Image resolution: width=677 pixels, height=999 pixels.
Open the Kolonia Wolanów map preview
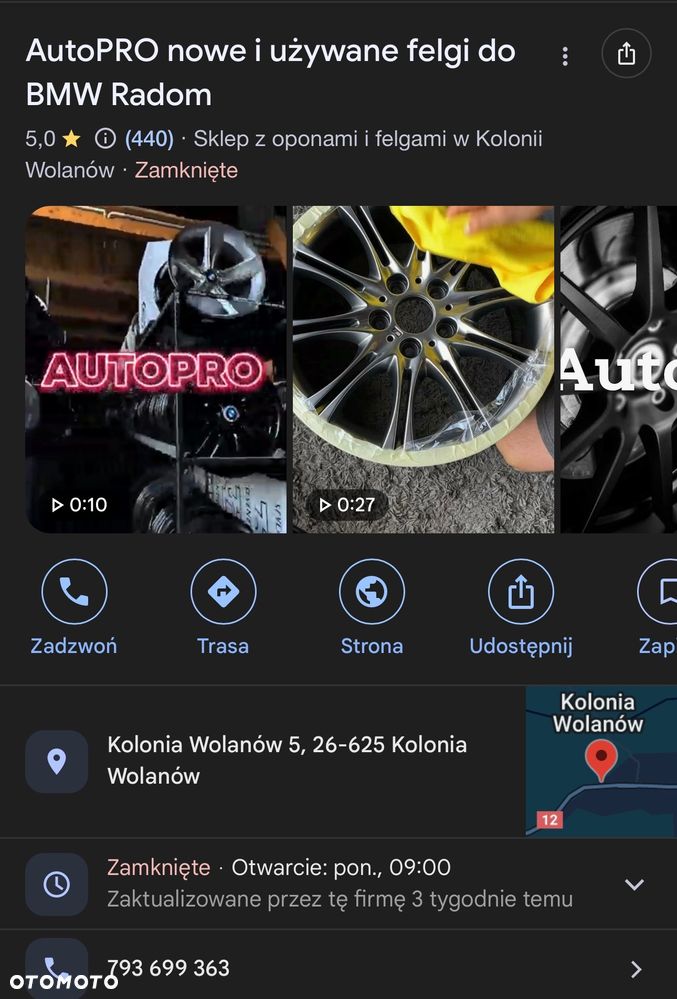coord(601,761)
